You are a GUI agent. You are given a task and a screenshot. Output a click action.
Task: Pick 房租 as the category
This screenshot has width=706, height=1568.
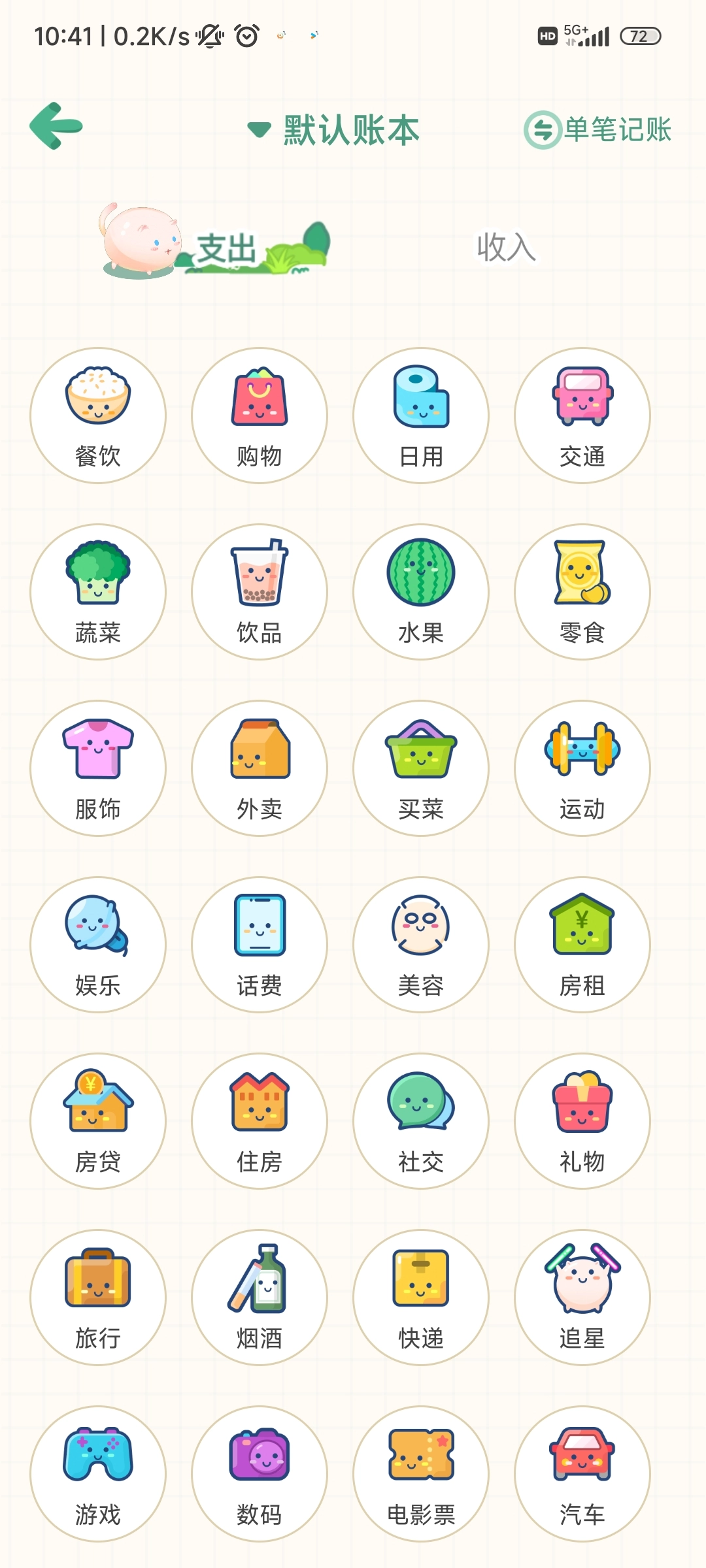[x=582, y=945]
